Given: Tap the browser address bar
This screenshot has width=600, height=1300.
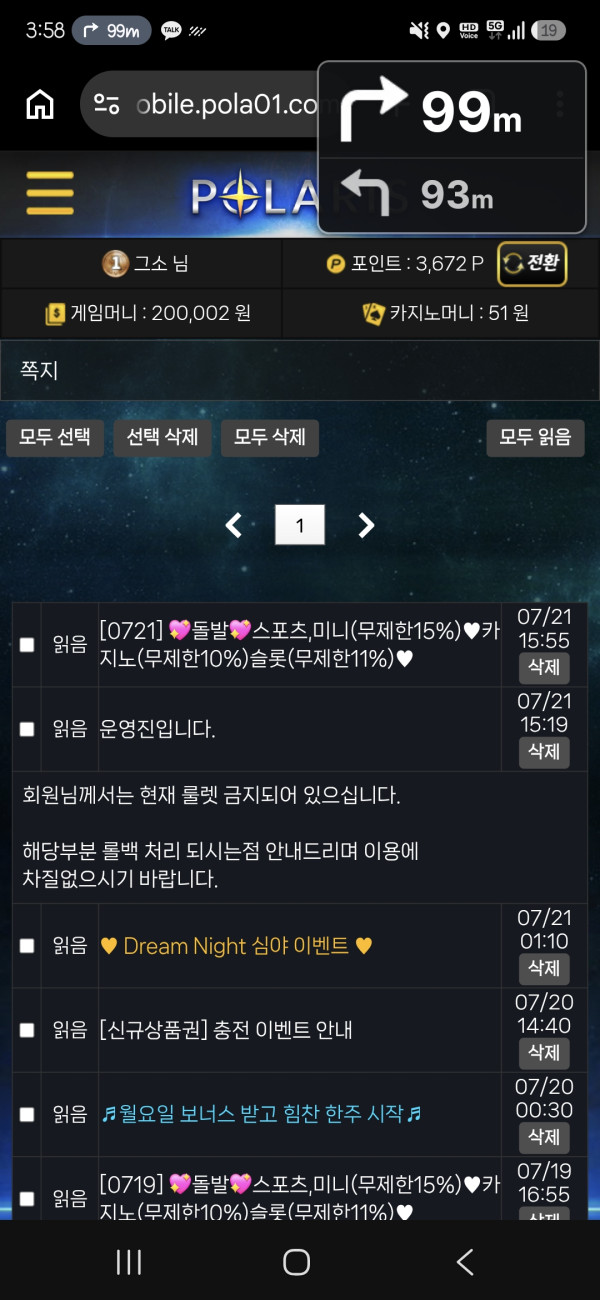Looking at the screenshot, I should (200, 104).
